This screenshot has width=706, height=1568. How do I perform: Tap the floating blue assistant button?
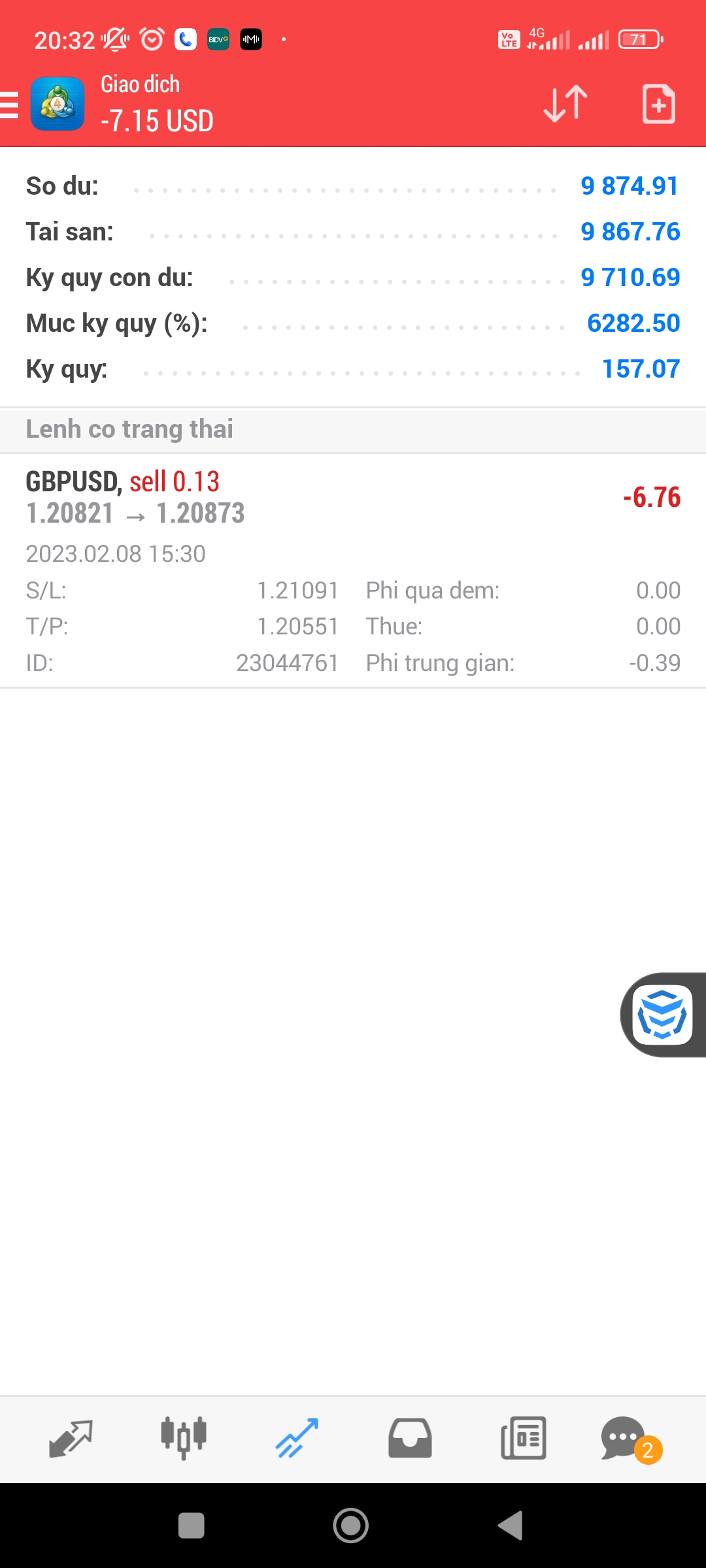pos(662,1015)
